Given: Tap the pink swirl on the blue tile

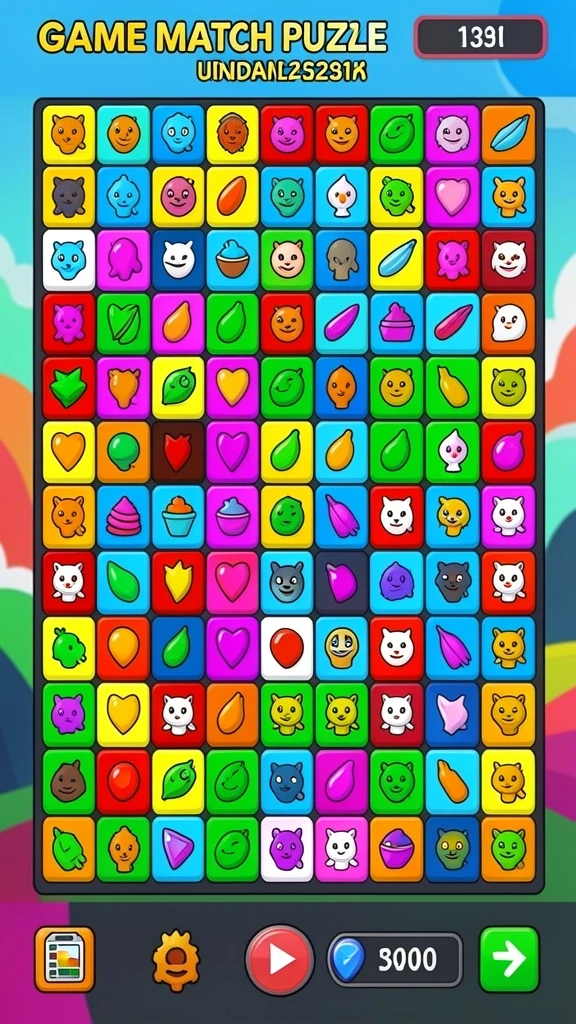Looking at the screenshot, I should click(123, 516).
